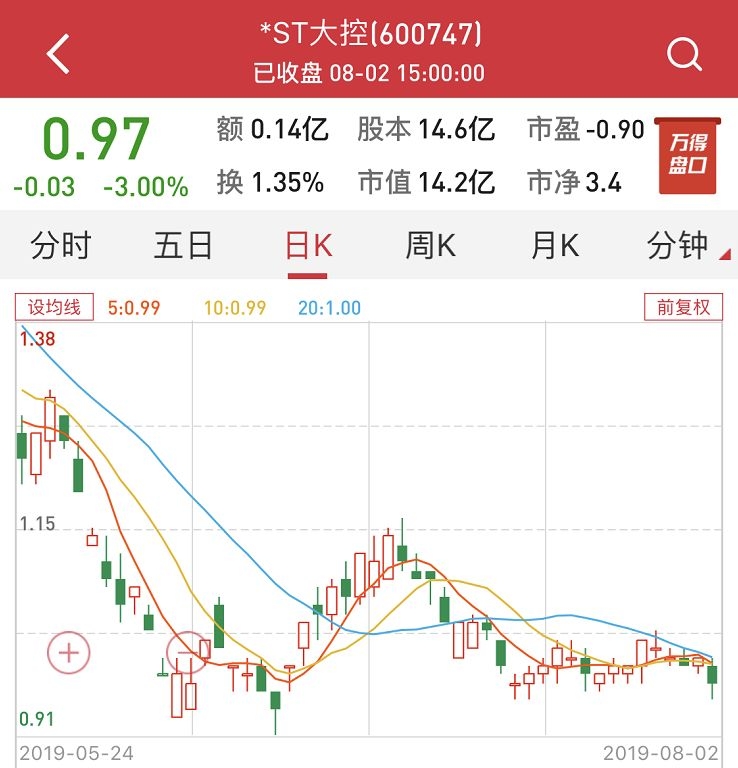The image size is (738, 768).
Task: Zoom out chart with minus button
Action: click(186, 652)
